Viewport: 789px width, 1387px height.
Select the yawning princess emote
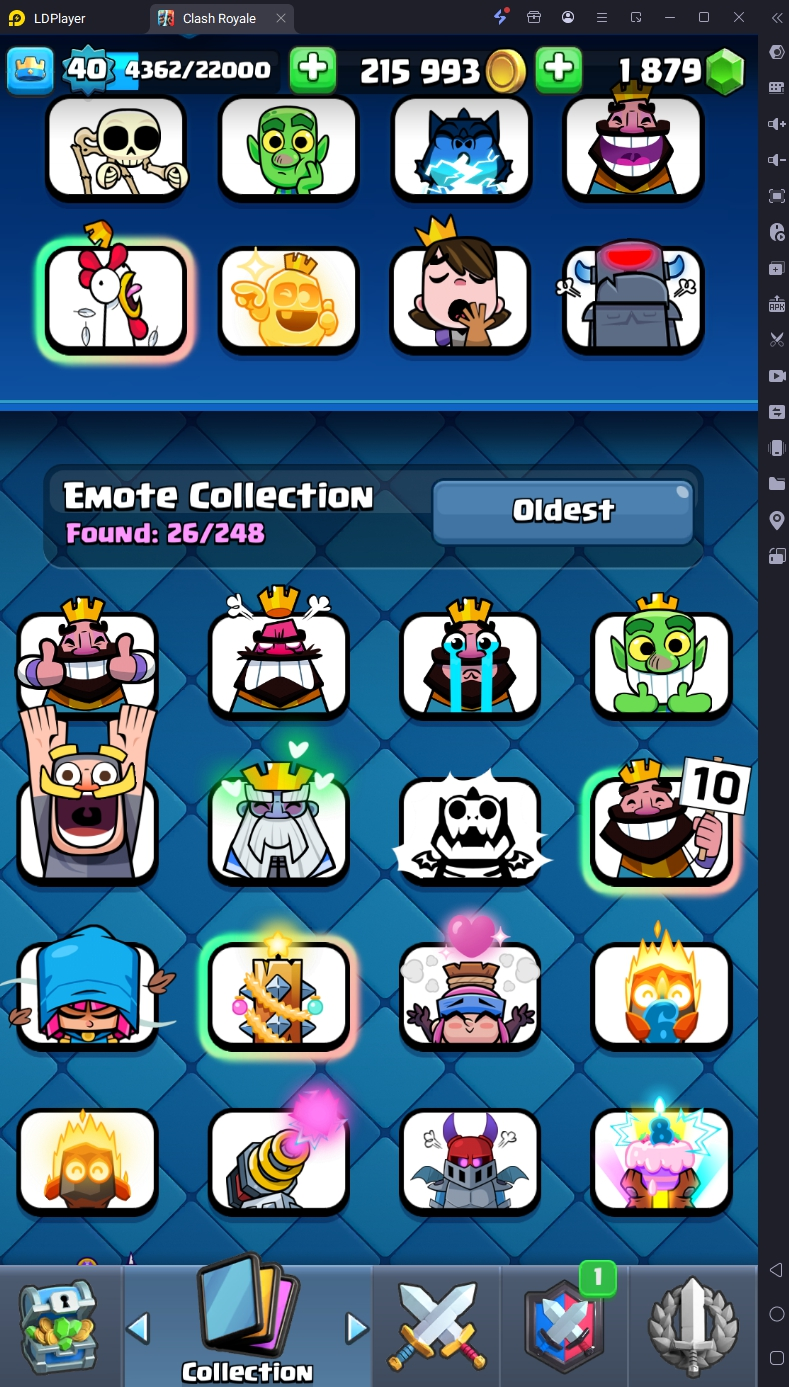pos(460,299)
